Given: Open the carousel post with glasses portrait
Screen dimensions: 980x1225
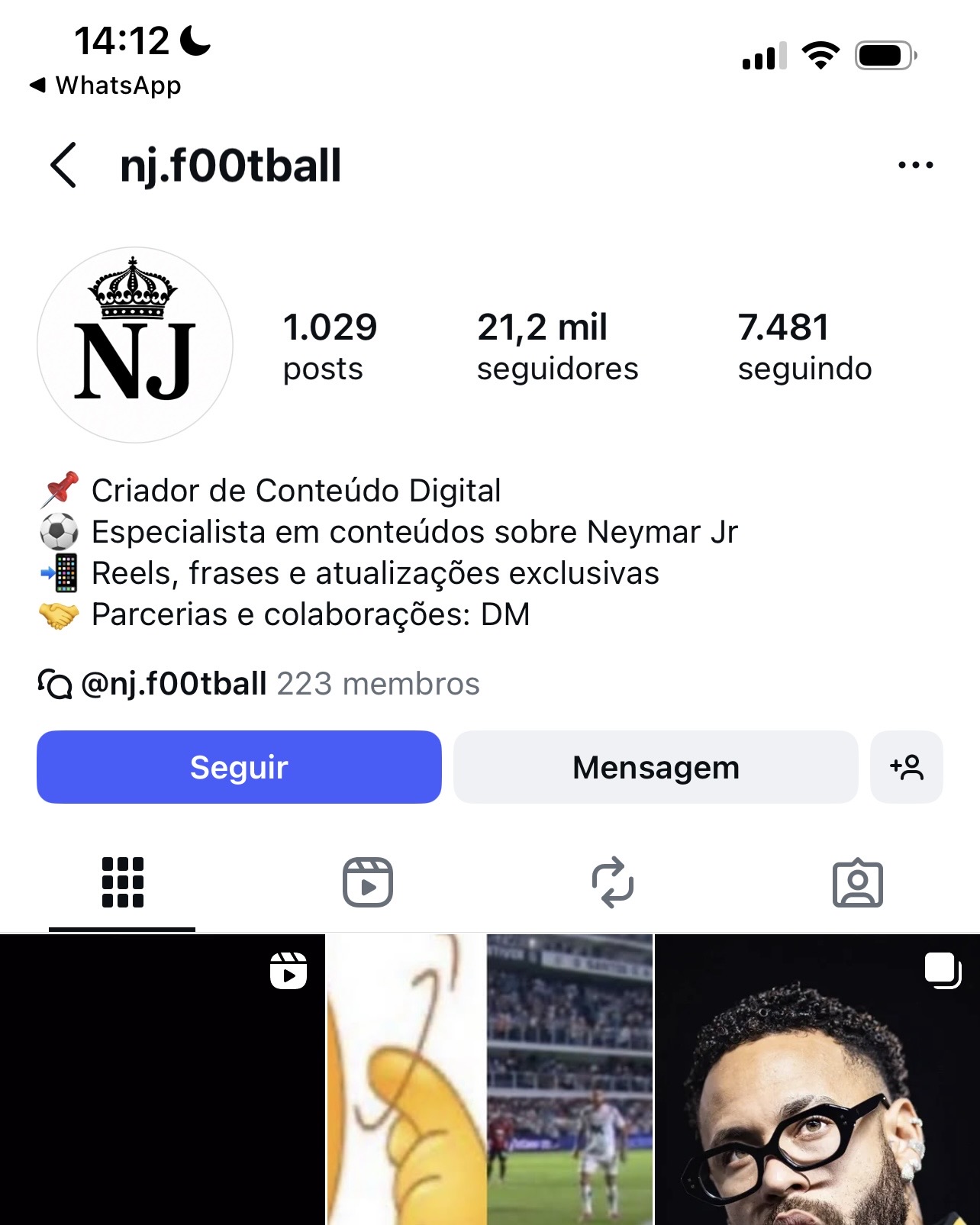Looking at the screenshot, I should pyautogui.click(x=817, y=1080).
